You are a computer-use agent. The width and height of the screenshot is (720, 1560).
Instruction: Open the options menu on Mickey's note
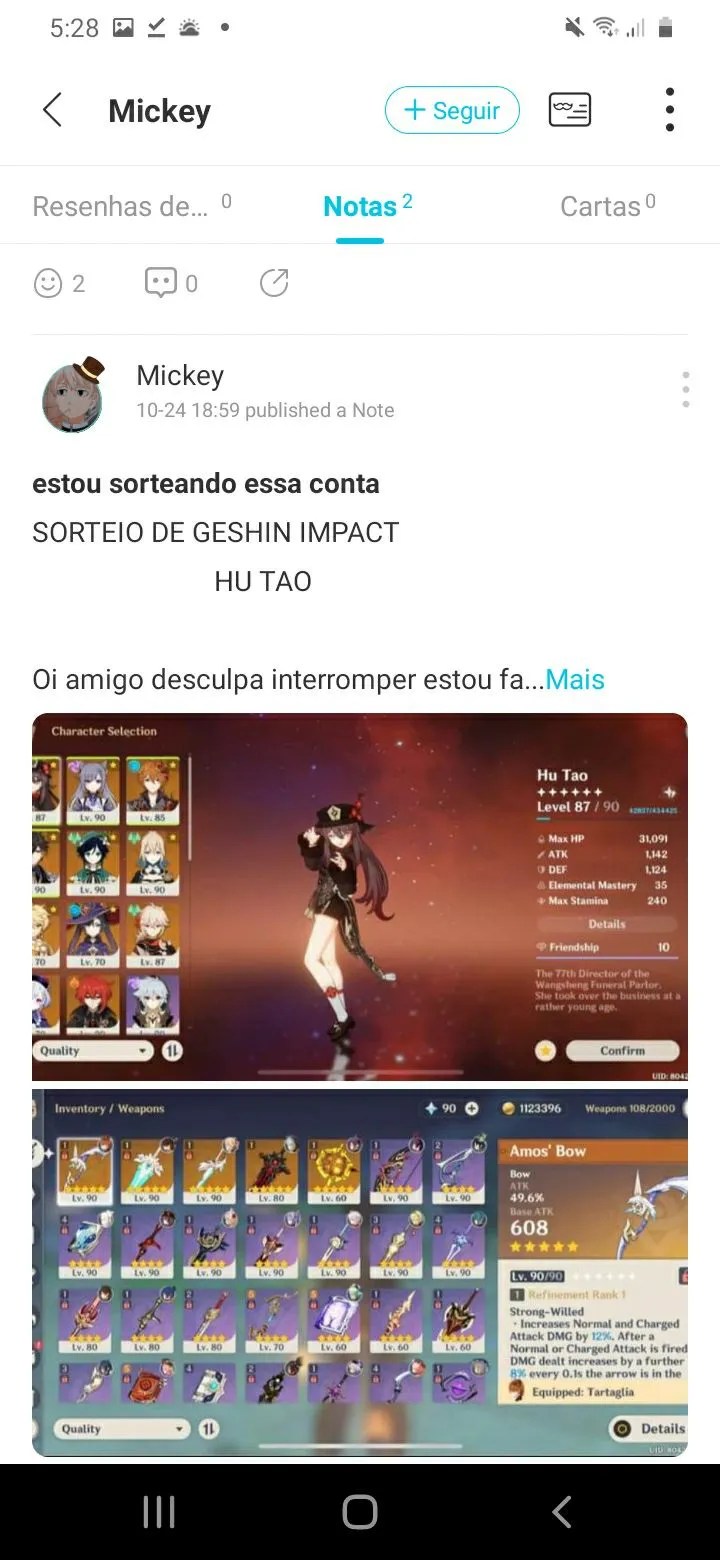click(685, 389)
